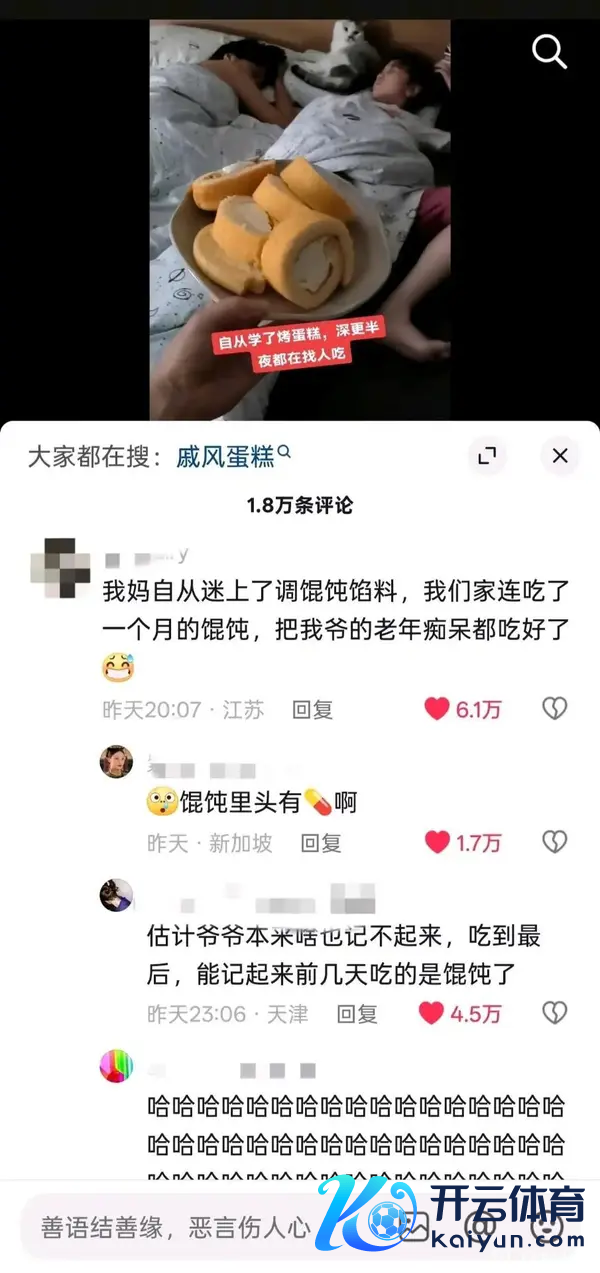Reply to the Jiangsu comment
The width and height of the screenshot is (600, 1273).
click(312, 710)
